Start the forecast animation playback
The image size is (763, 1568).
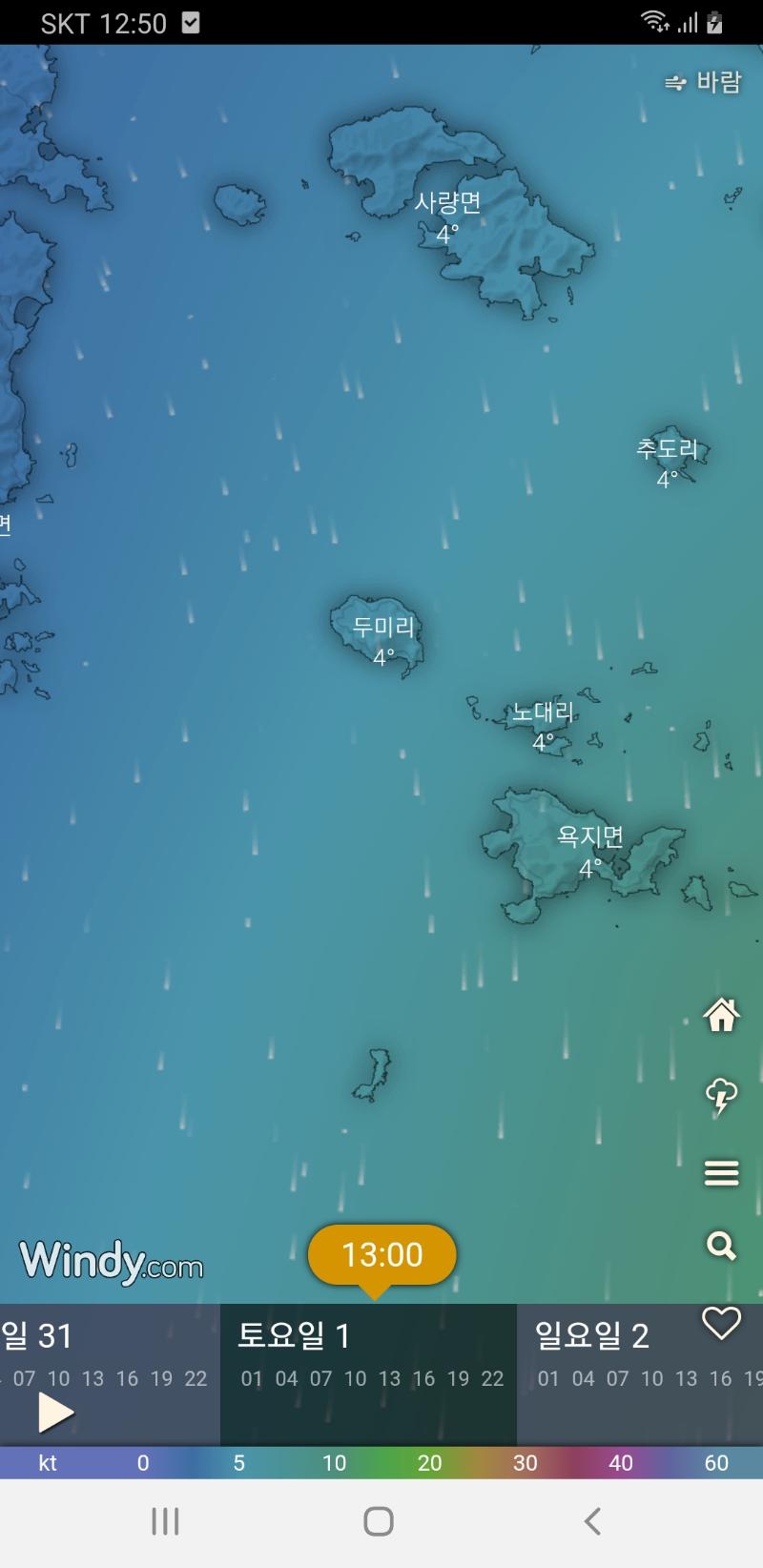[x=55, y=1413]
